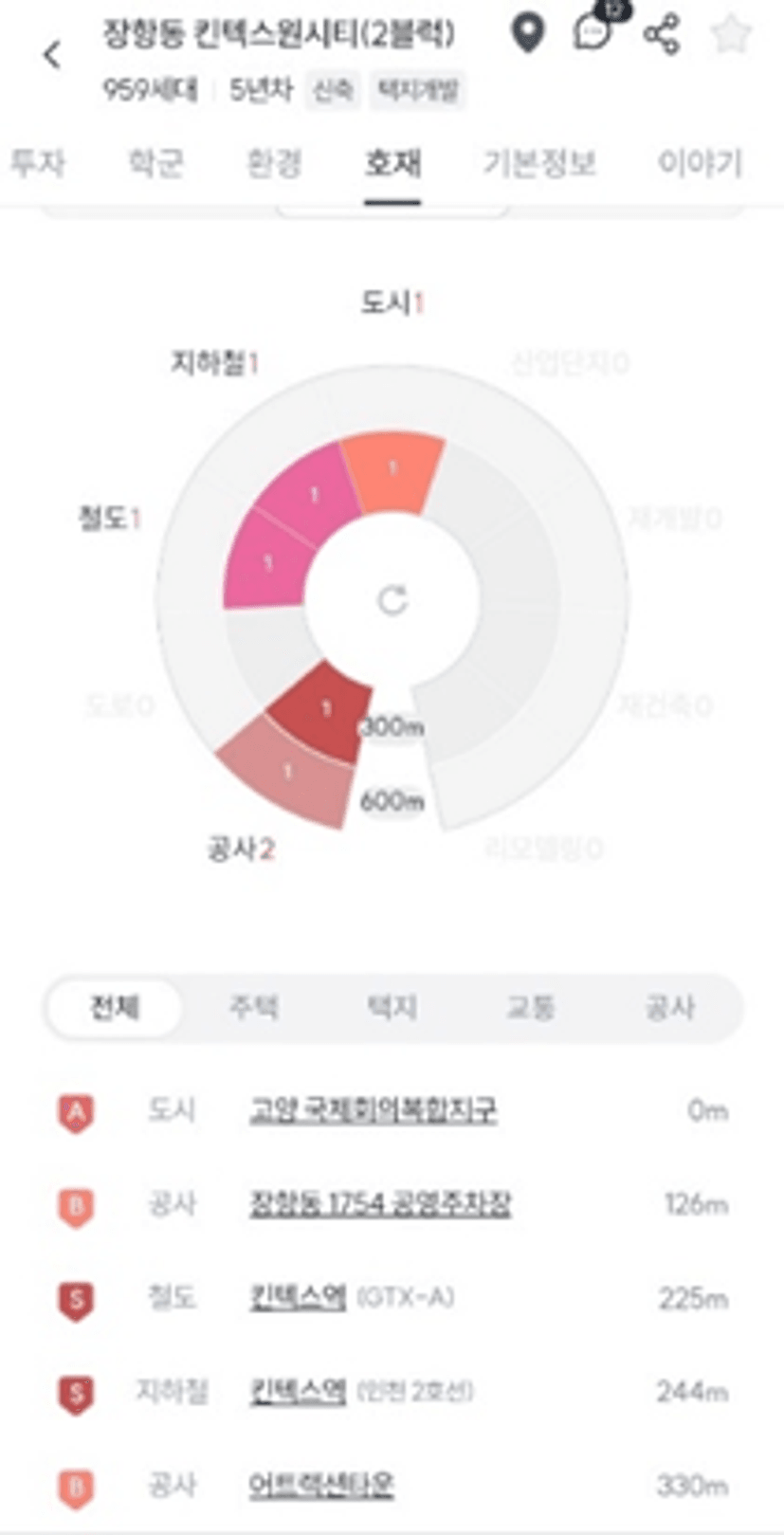Share this apartment complex
Viewport: 784px width, 1535px height.
(662, 34)
